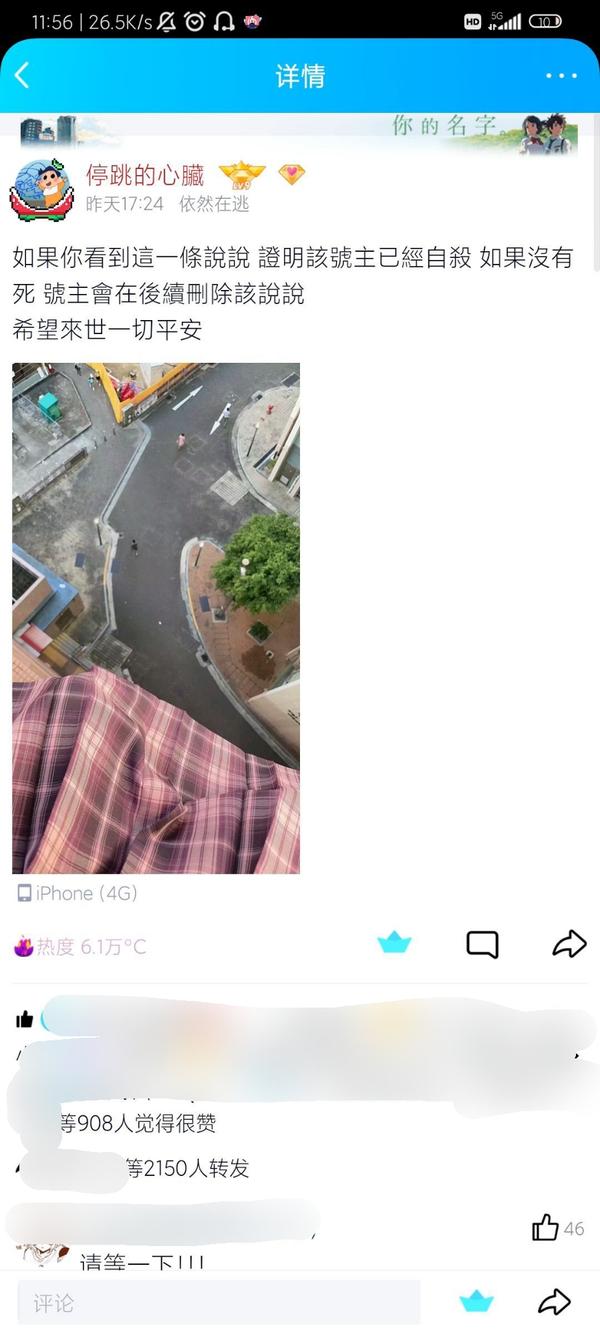Like the post with the crown icon

394,943
